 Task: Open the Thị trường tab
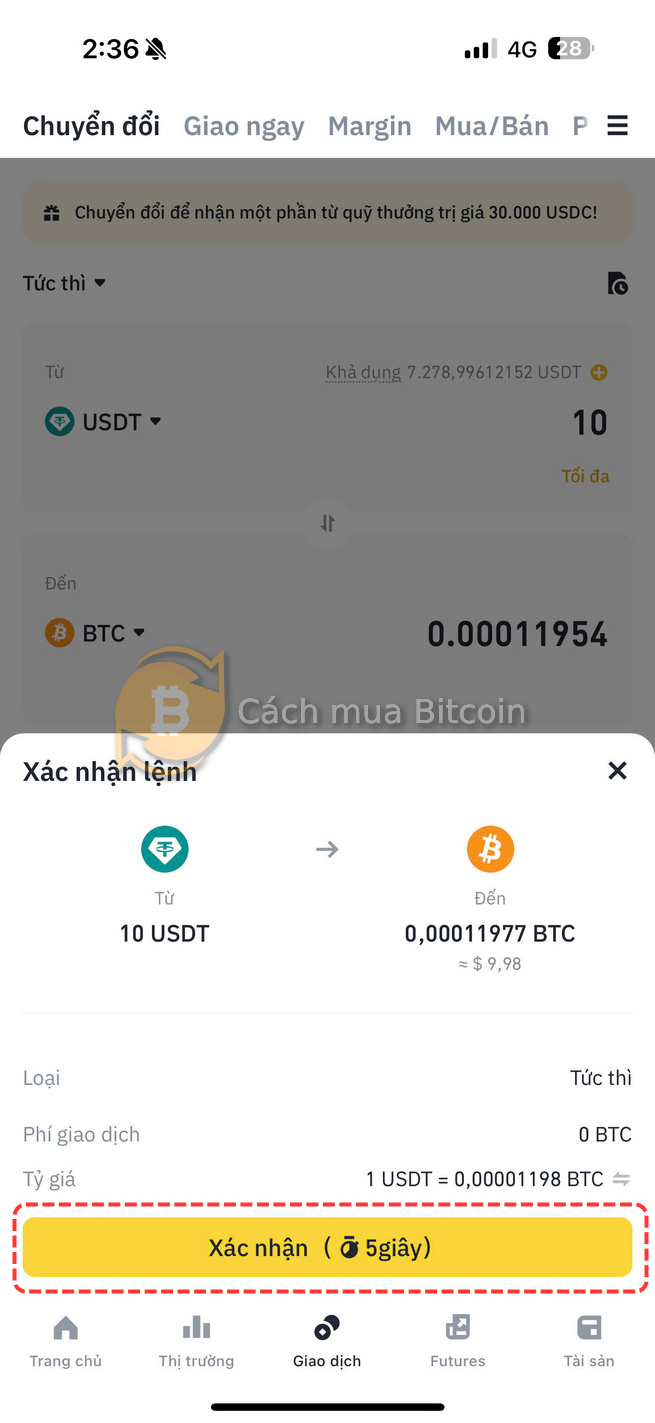(196, 1342)
